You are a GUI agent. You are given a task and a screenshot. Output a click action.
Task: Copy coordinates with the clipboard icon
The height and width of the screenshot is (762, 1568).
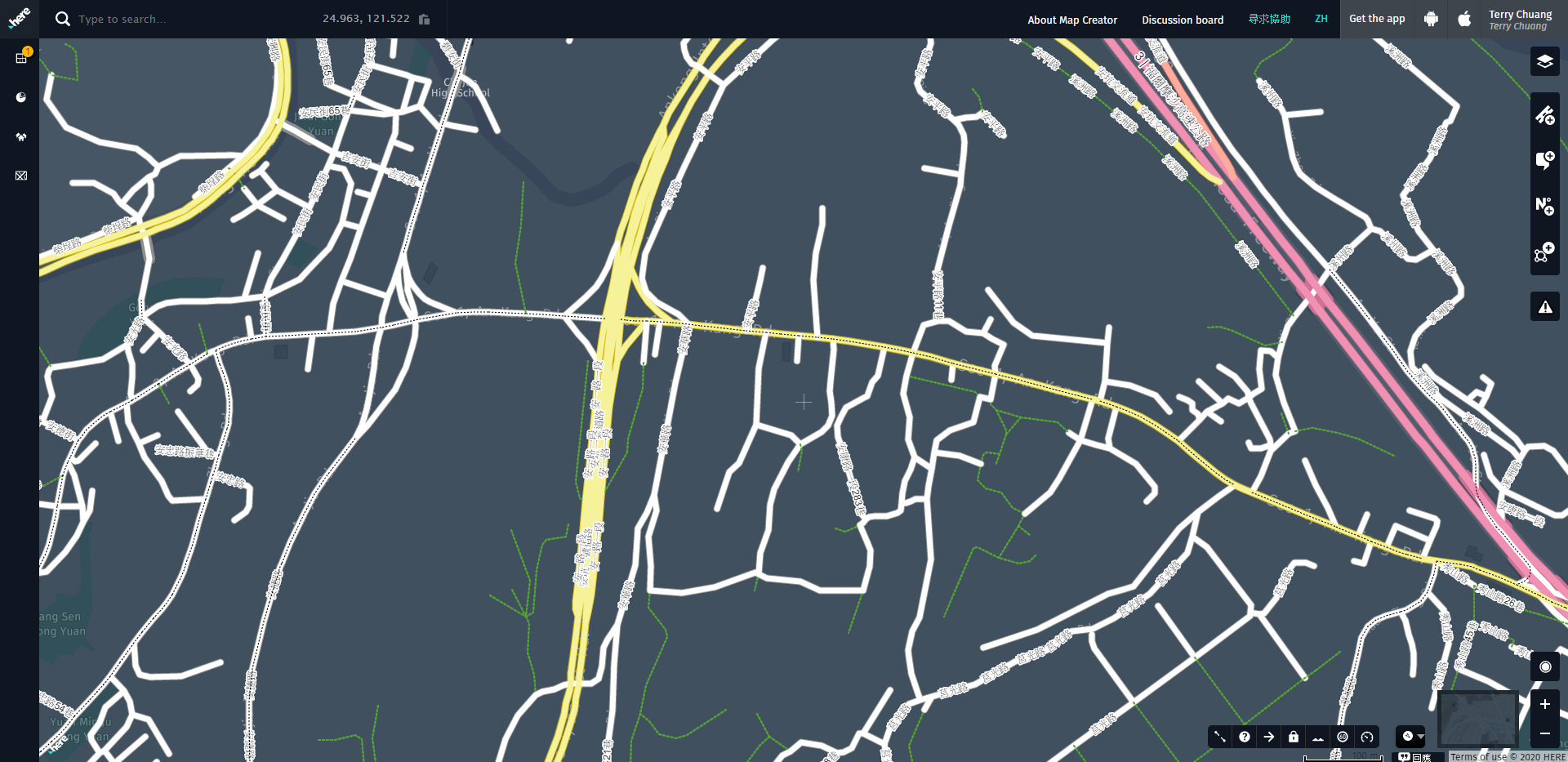click(x=424, y=19)
